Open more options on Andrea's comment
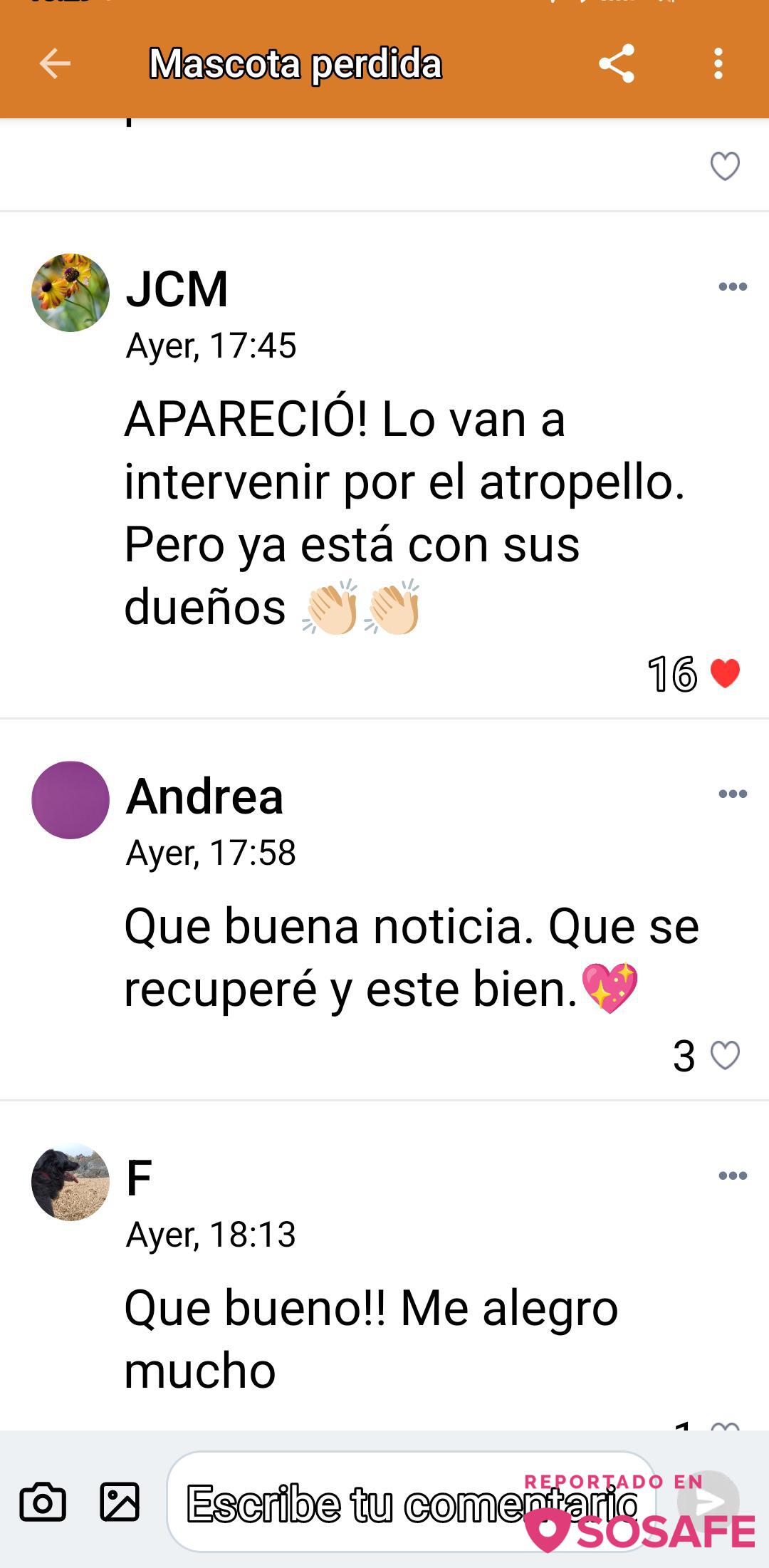The height and width of the screenshot is (1568, 769). [732, 794]
